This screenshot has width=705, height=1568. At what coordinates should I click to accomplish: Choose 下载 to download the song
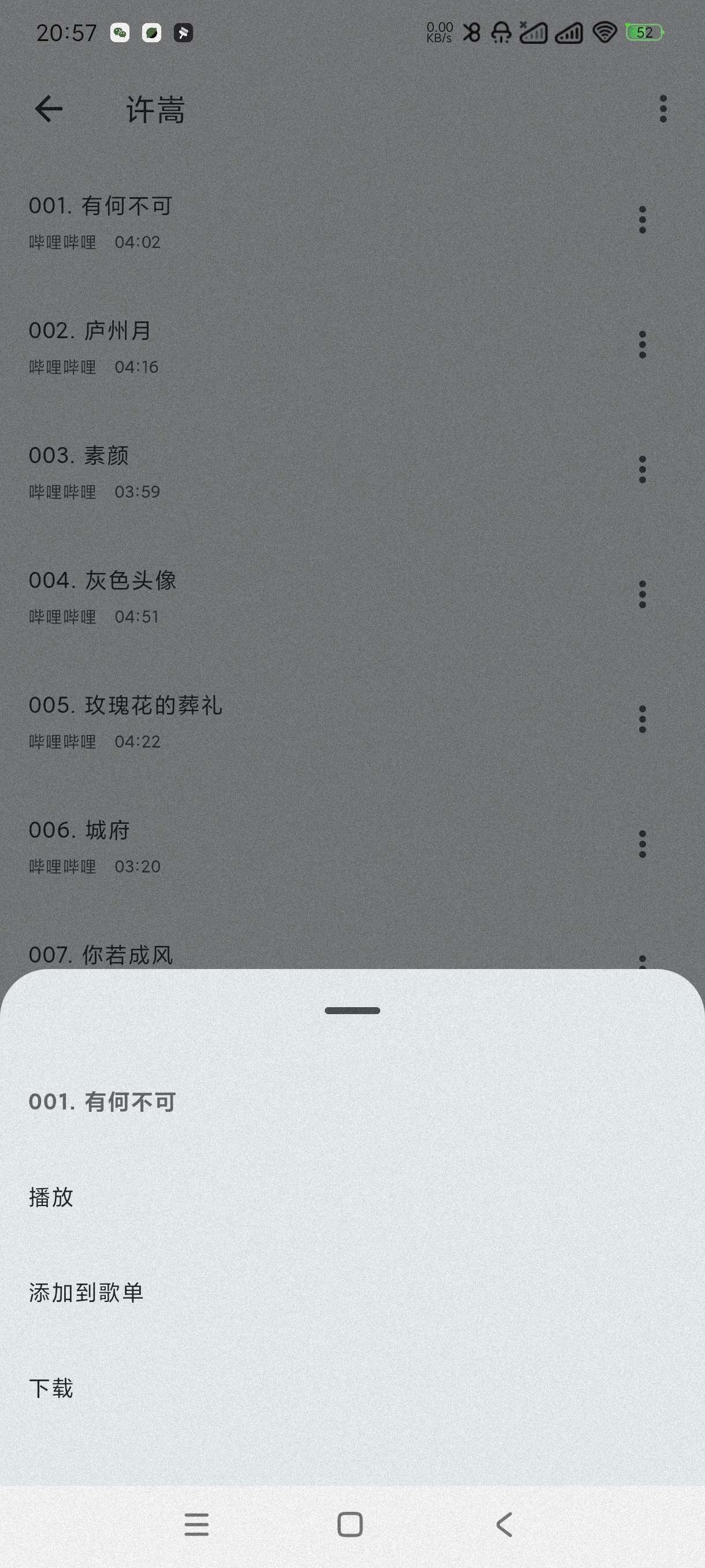pos(51,1388)
